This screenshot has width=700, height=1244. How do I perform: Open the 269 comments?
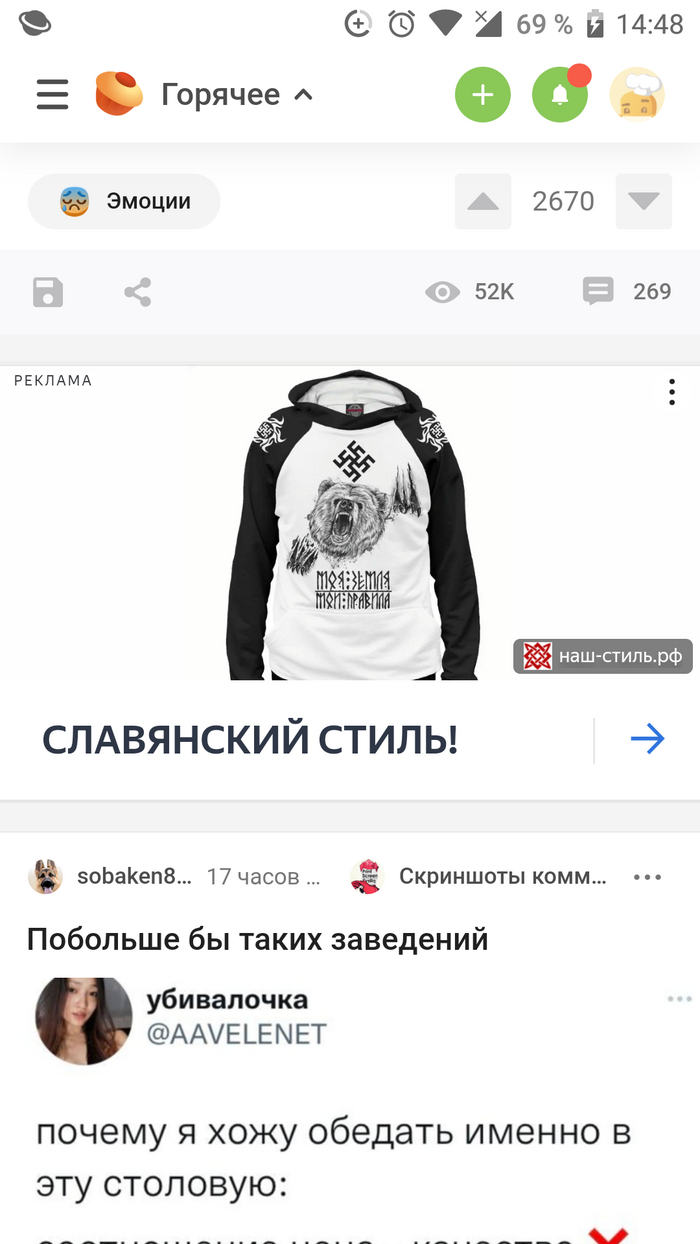point(628,292)
